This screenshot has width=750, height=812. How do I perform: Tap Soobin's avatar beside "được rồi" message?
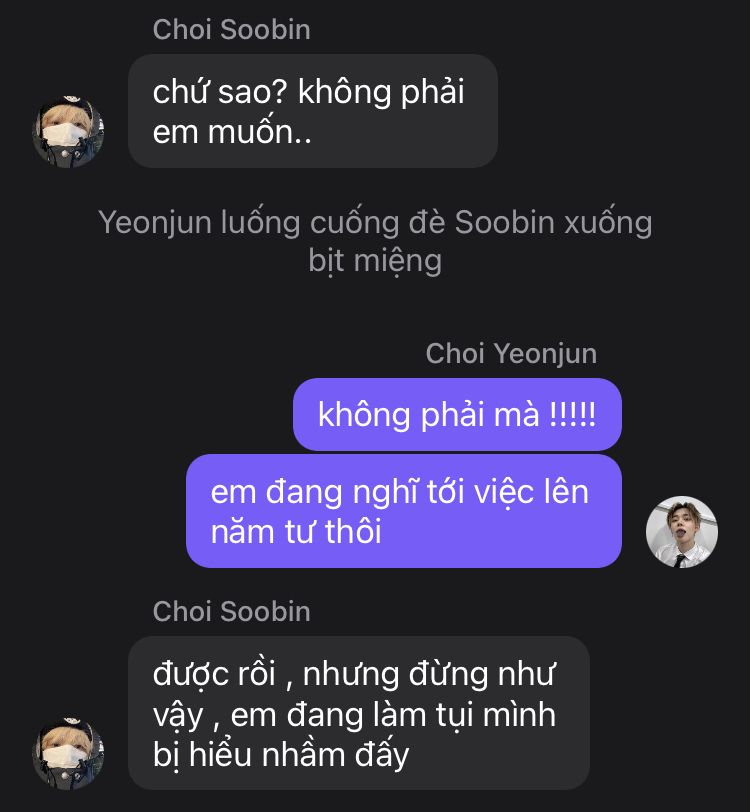[x=68, y=752]
